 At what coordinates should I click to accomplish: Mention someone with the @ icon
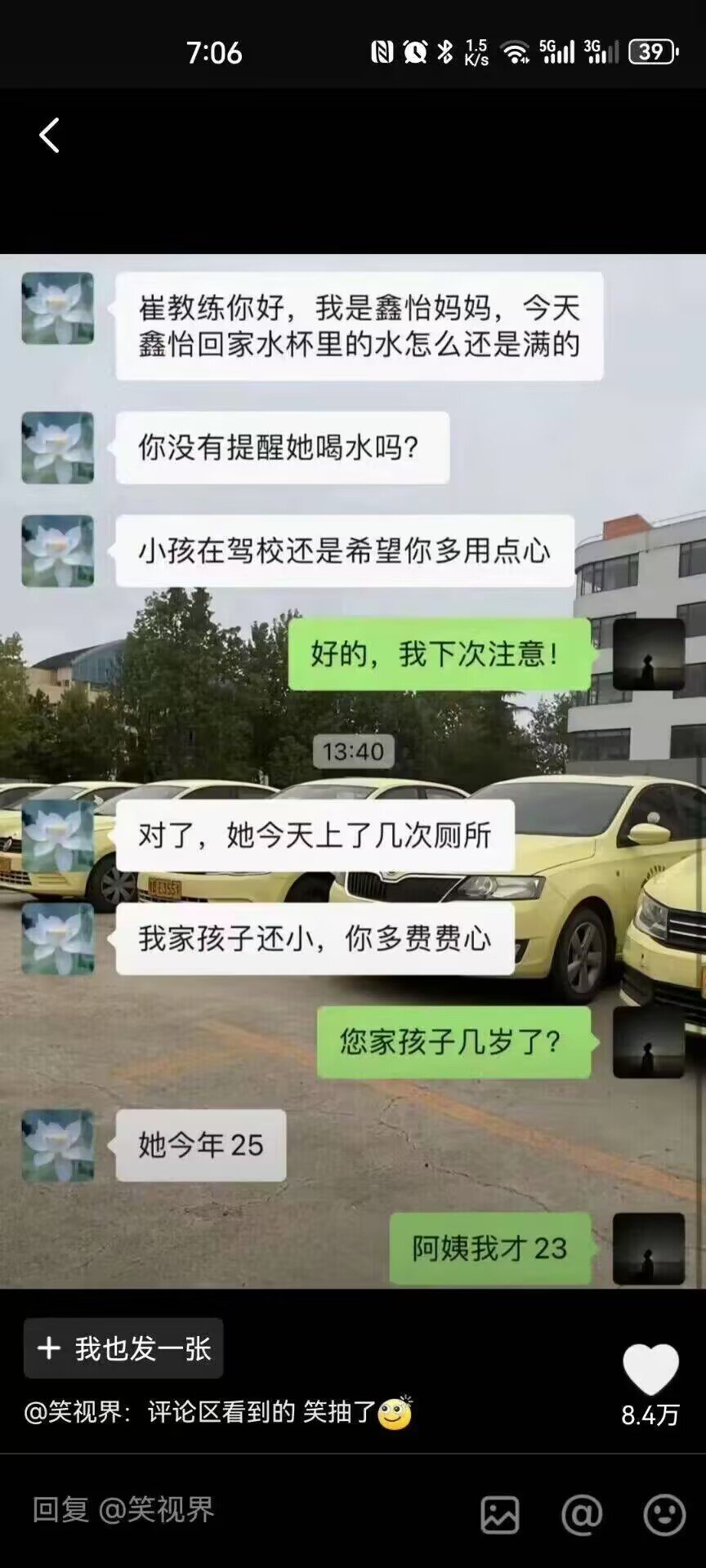click(582, 1515)
